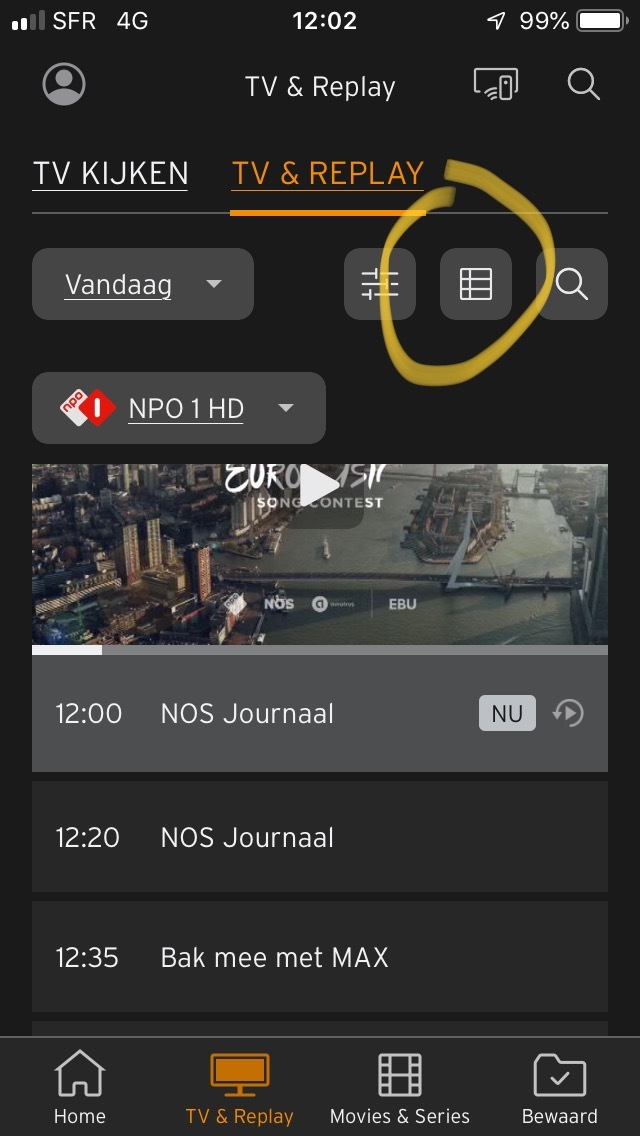Switch to the TV KIJKEN tab
640x1136 pixels.
[x=110, y=174]
